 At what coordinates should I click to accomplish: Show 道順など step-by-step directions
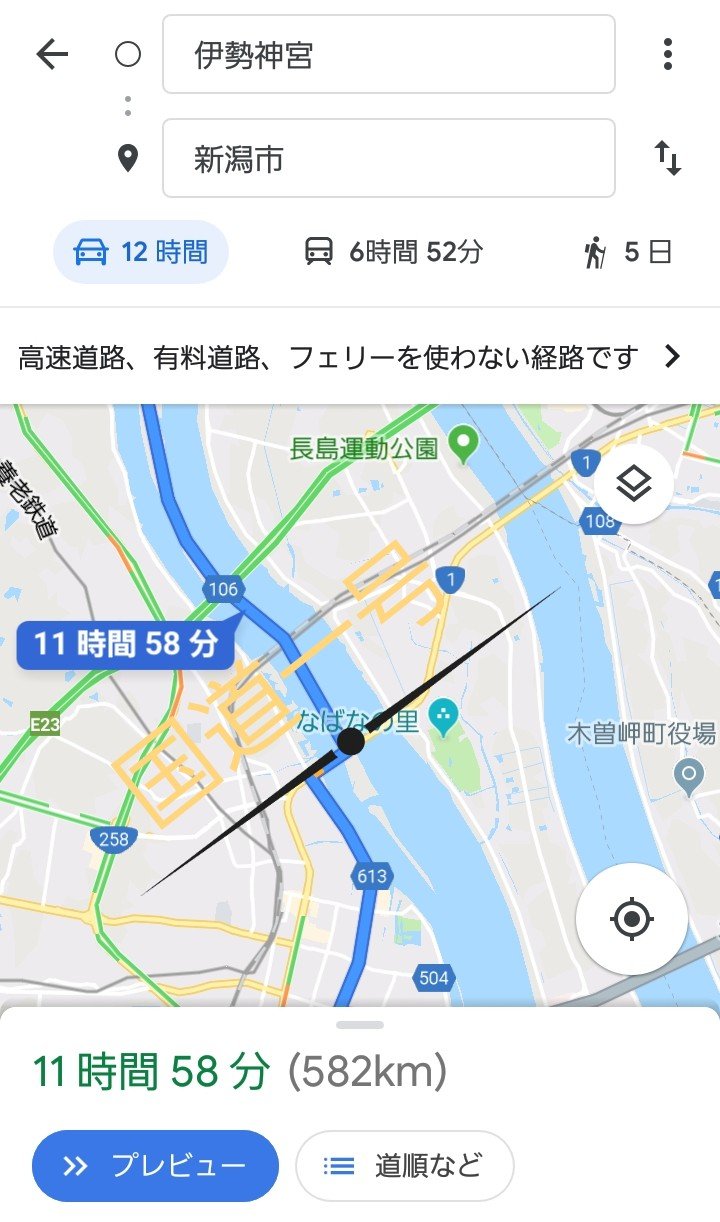click(404, 1166)
